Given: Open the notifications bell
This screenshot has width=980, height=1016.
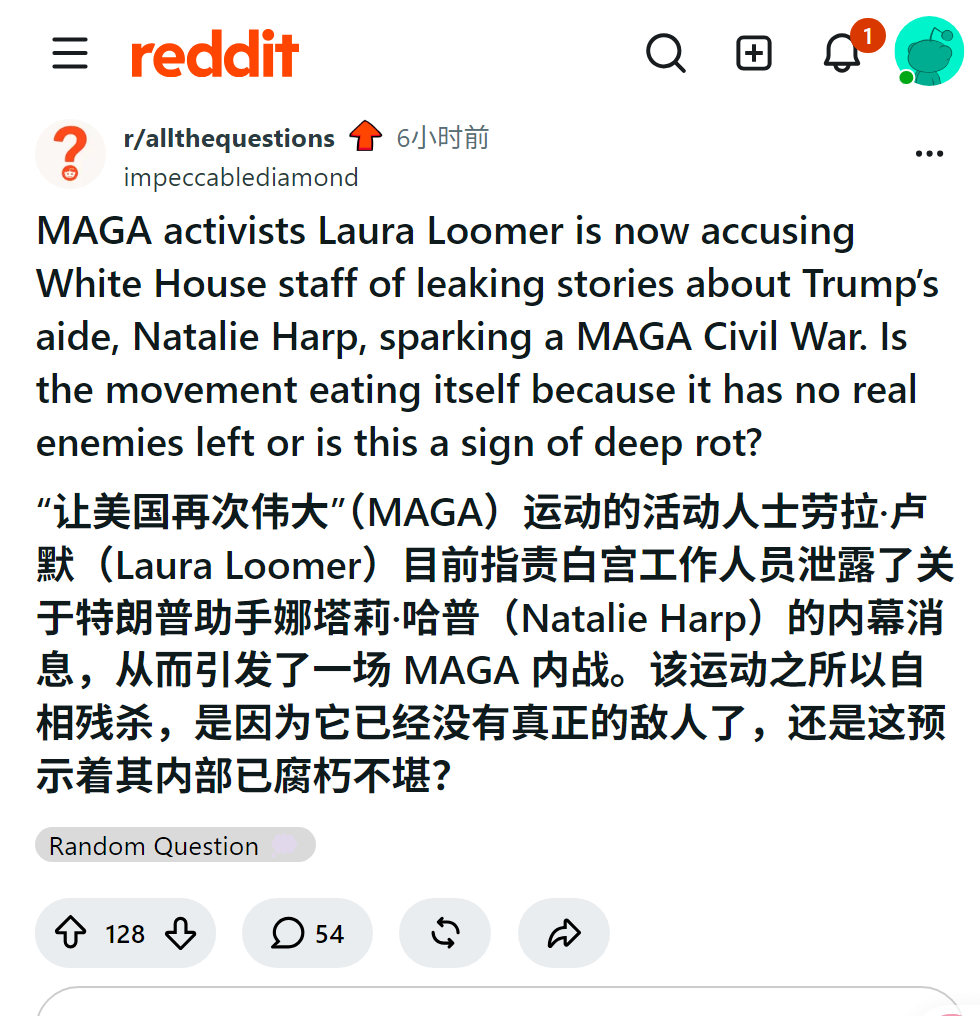Looking at the screenshot, I should click(842, 53).
